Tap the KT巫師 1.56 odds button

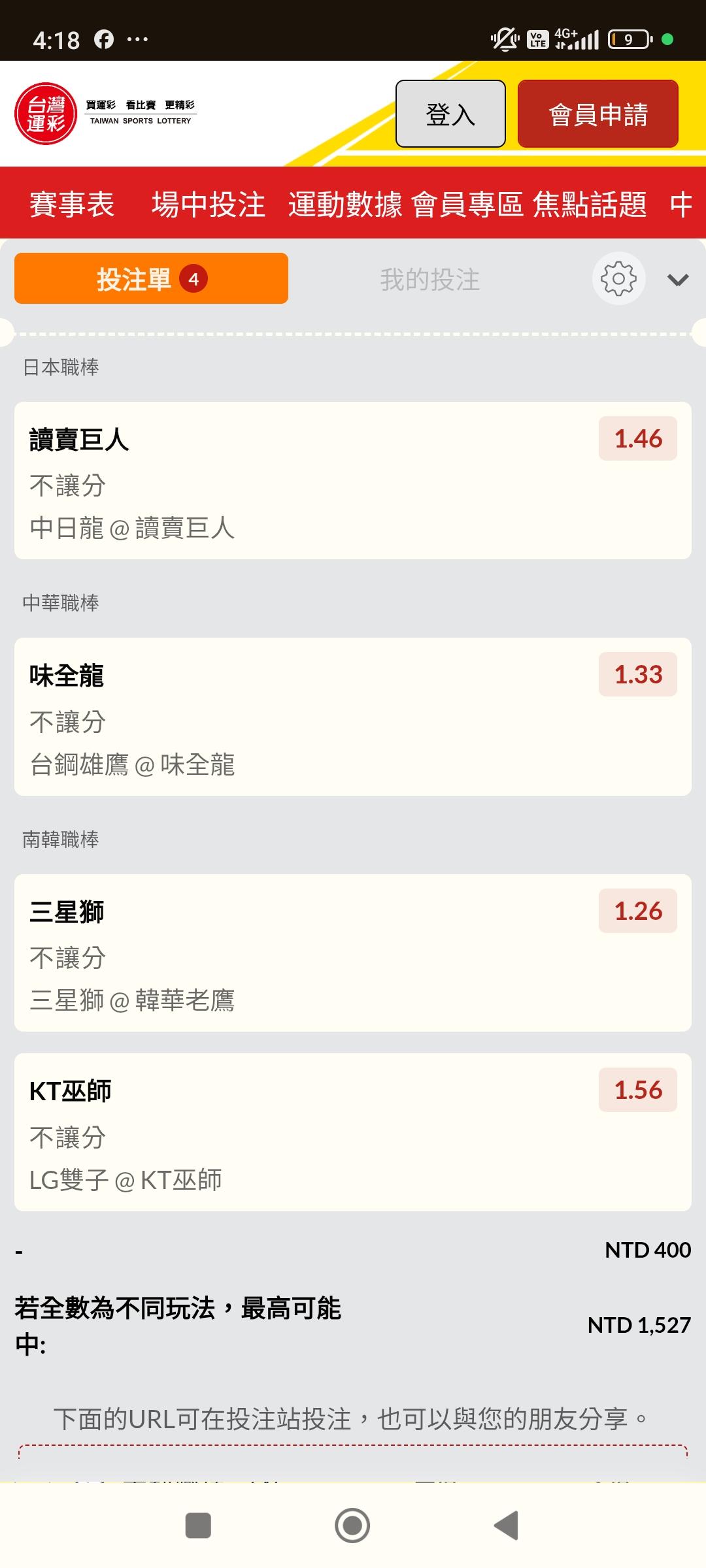click(x=637, y=1090)
